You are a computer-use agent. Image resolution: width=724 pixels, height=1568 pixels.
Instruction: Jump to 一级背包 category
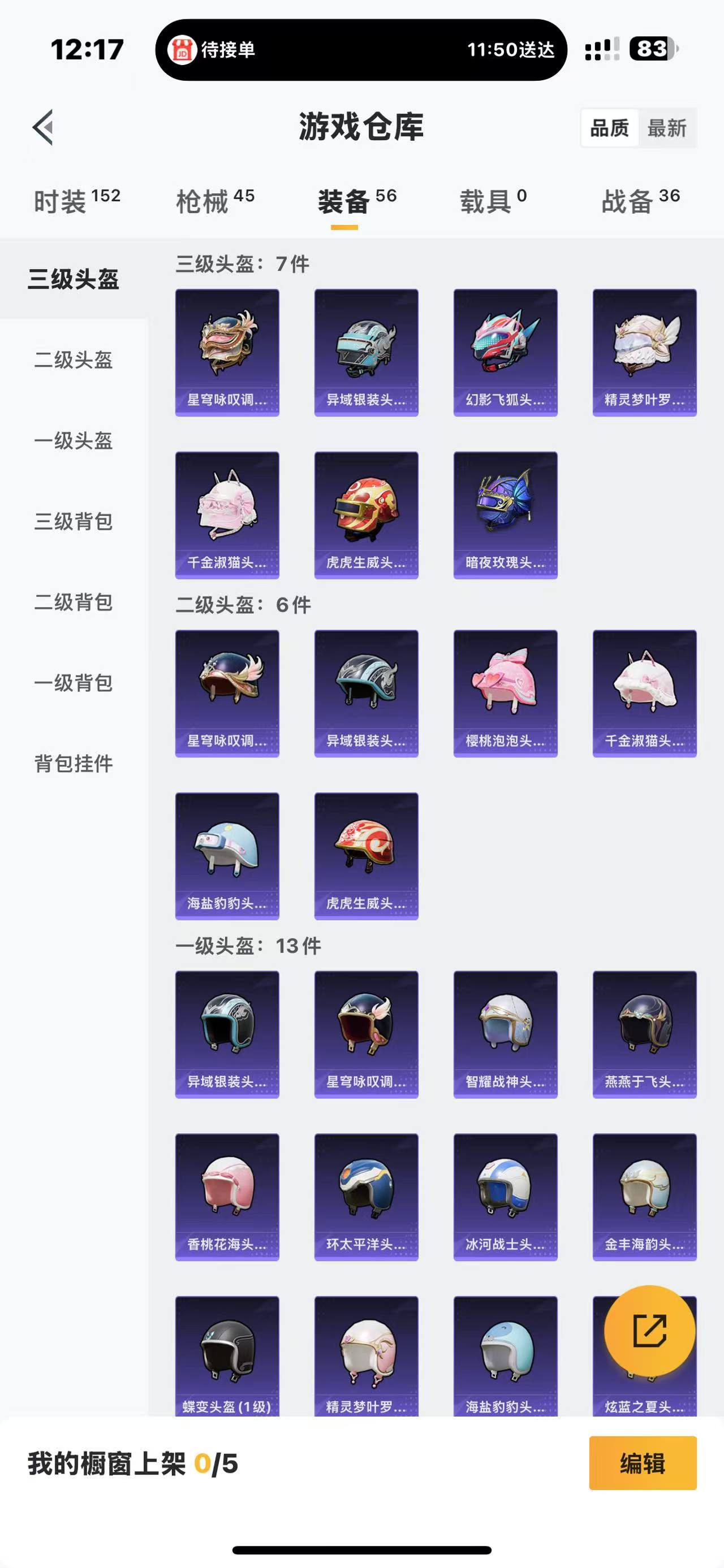[x=73, y=683]
